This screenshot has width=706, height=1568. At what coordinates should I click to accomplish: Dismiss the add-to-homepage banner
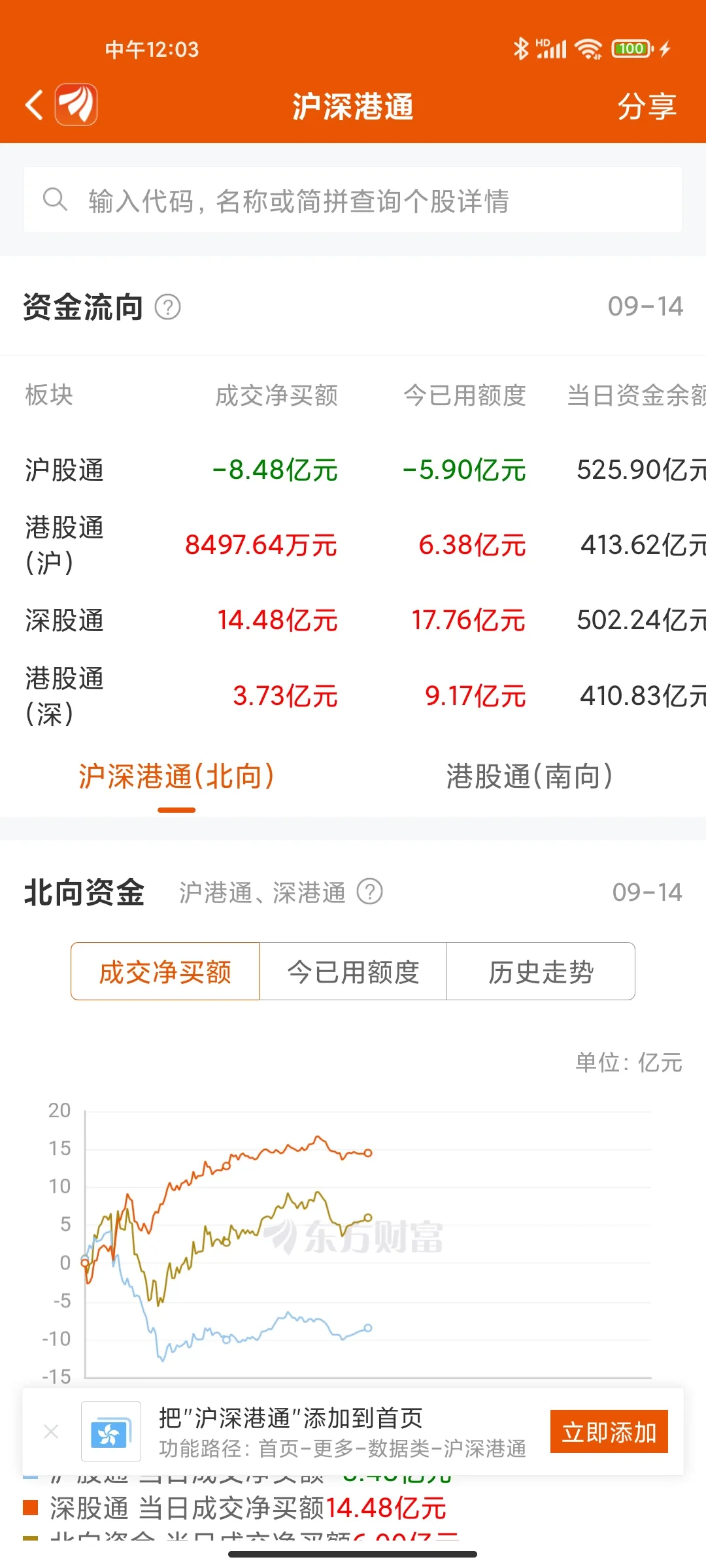point(51,1431)
